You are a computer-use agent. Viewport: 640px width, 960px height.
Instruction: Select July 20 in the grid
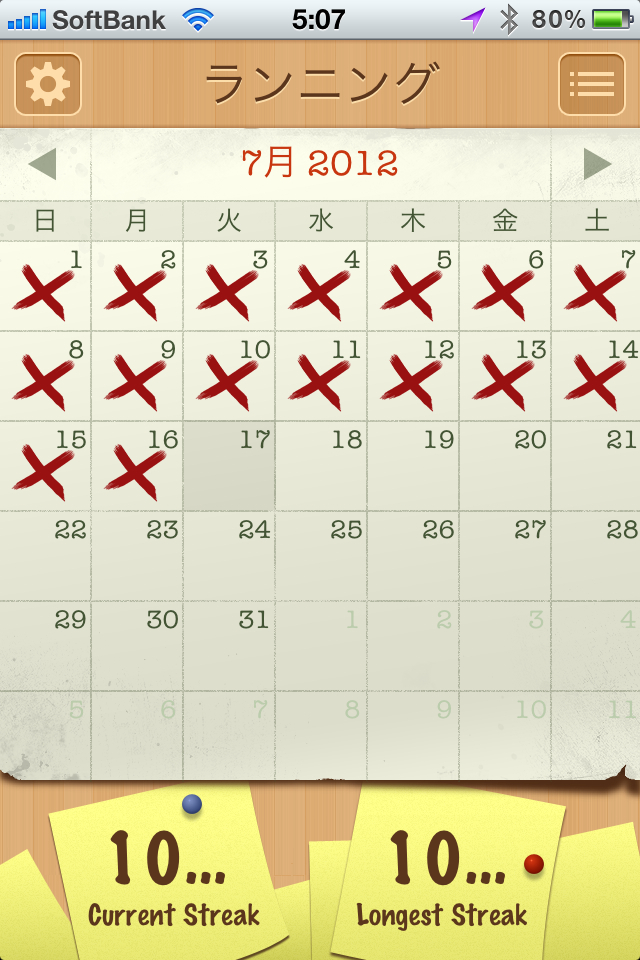[505, 466]
